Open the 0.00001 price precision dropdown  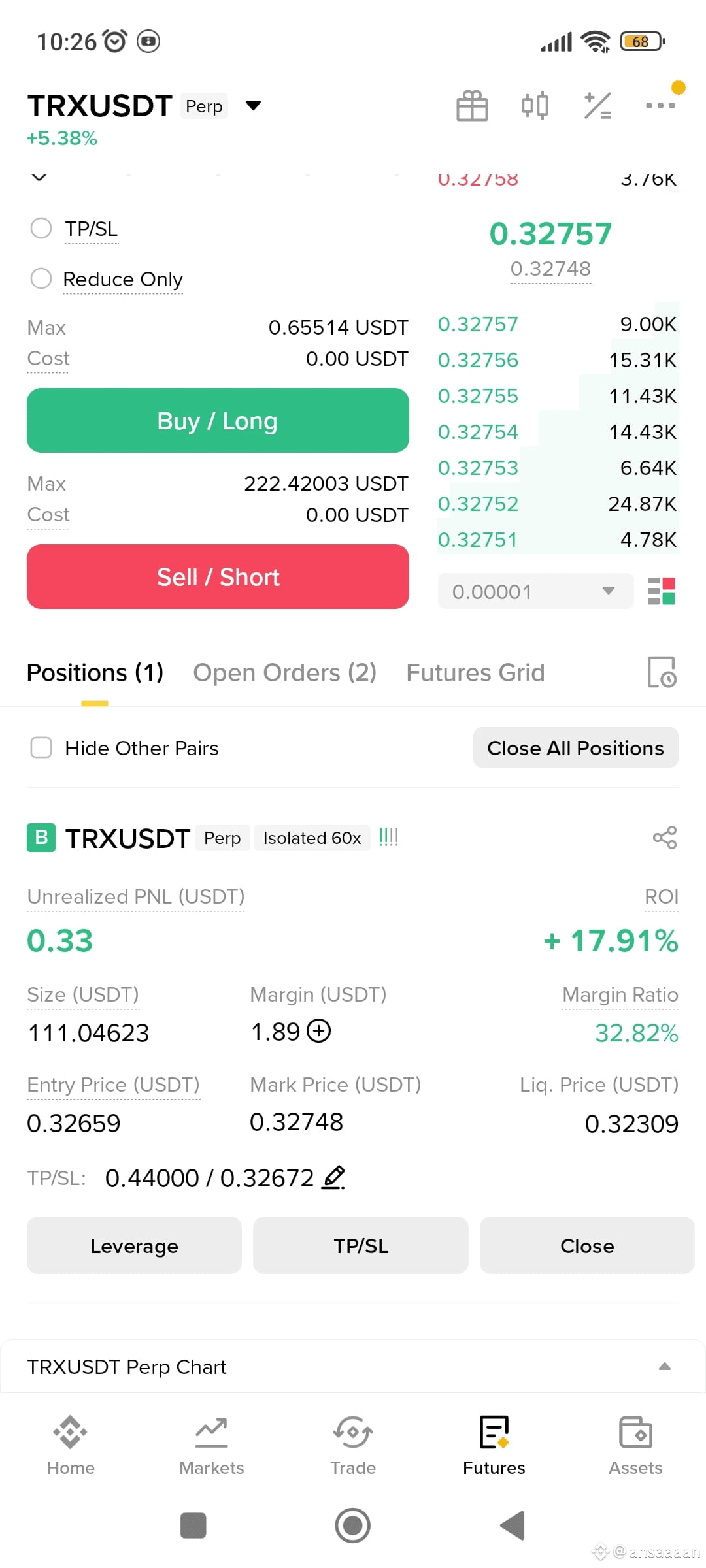pos(535,591)
